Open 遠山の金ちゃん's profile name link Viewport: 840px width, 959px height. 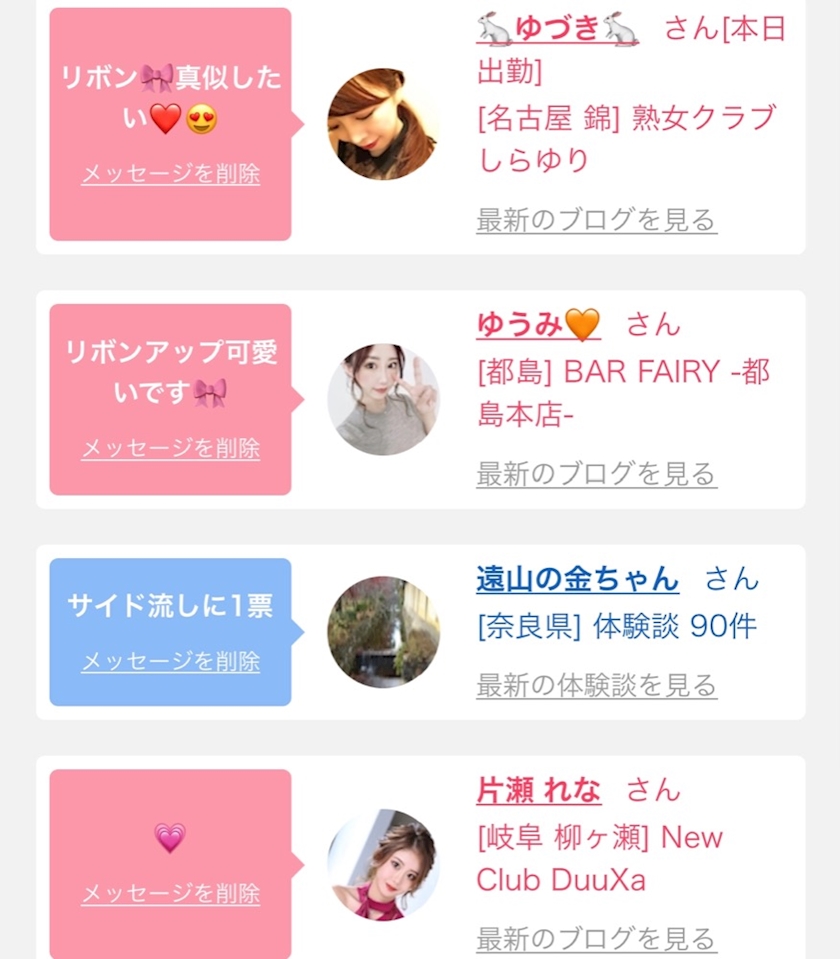(577, 578)
